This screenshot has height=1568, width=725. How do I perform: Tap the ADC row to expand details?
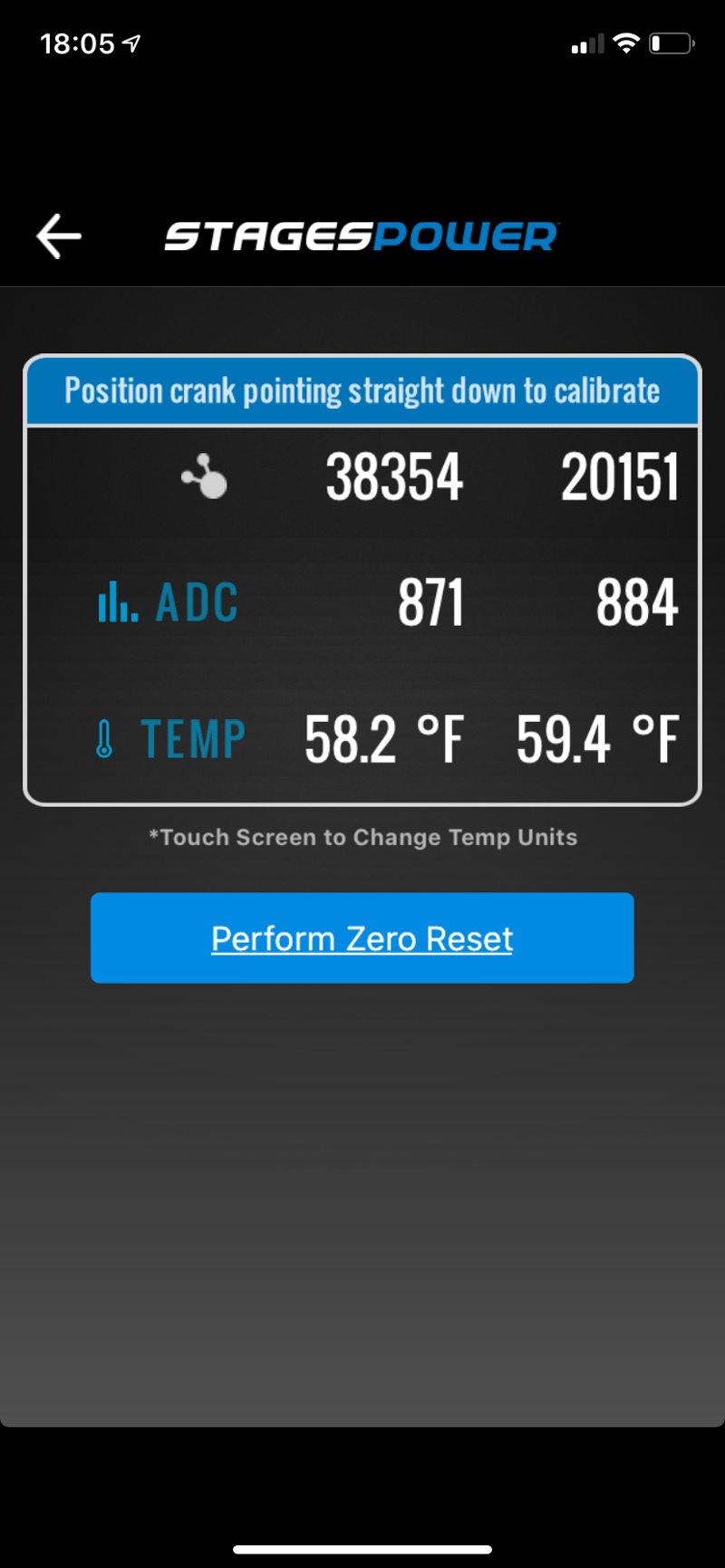pyautogui.click(x=362, y=601)
